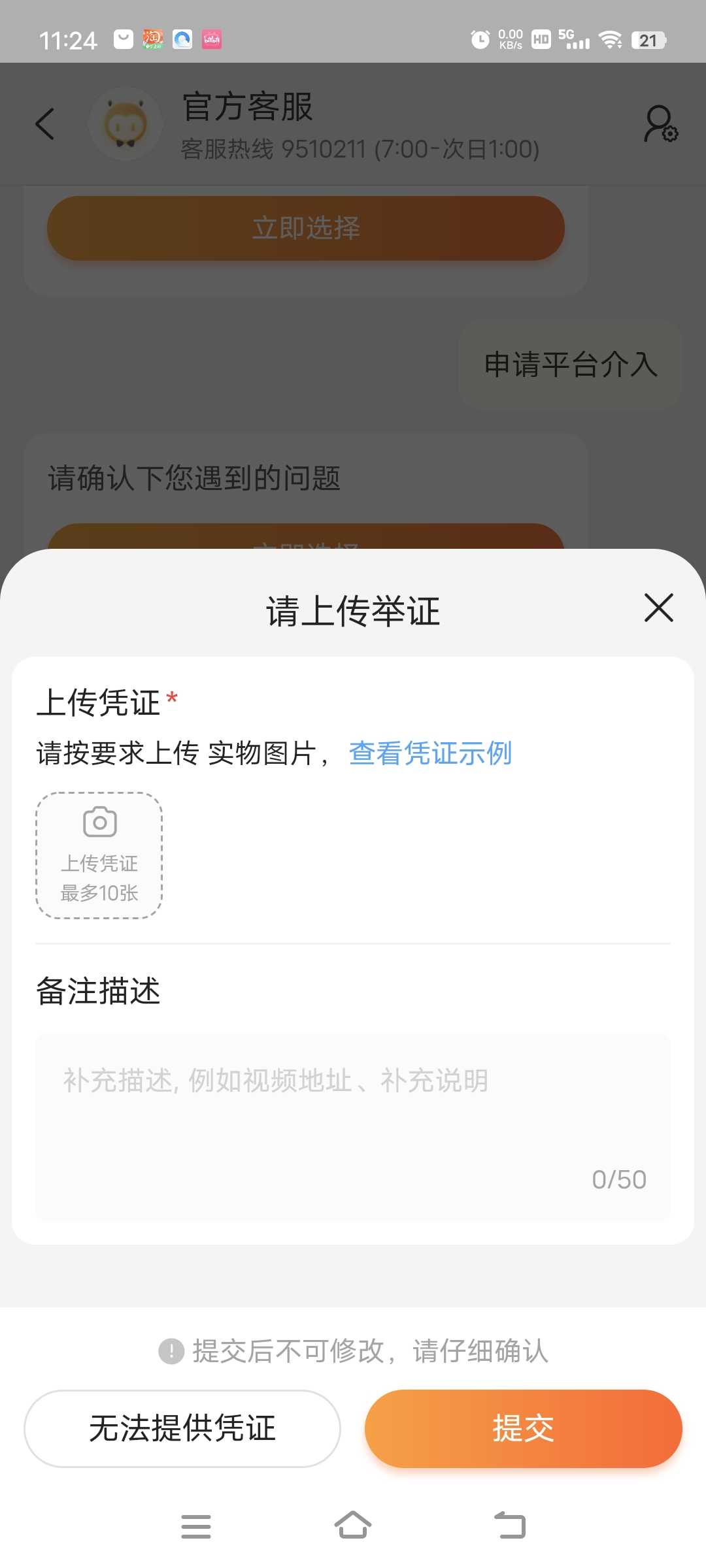
Task: Focus the 备注描述 text field
Action: [x=353, y=1127]
